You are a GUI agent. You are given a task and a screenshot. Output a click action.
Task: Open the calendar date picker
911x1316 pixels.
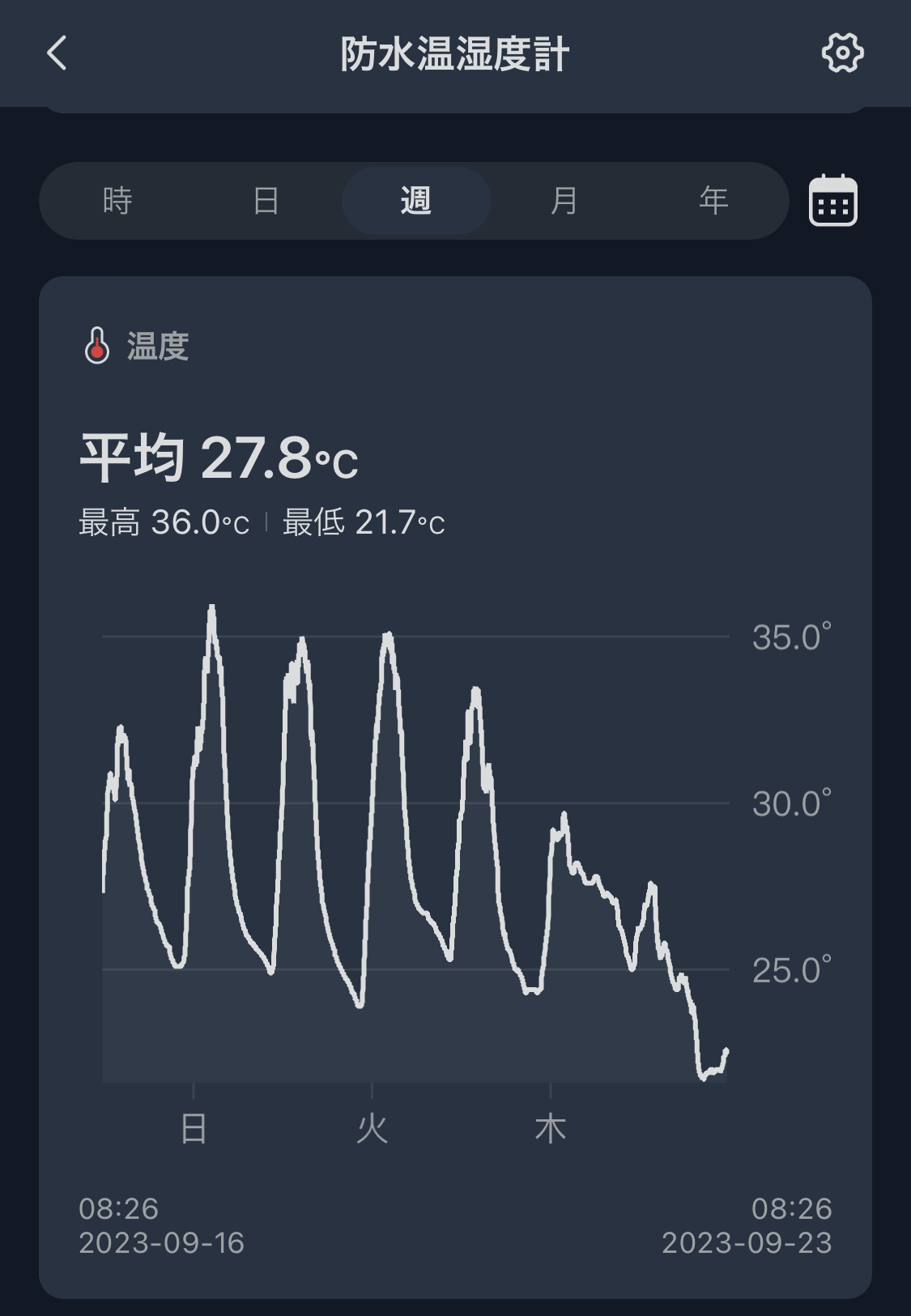(832, 200)
